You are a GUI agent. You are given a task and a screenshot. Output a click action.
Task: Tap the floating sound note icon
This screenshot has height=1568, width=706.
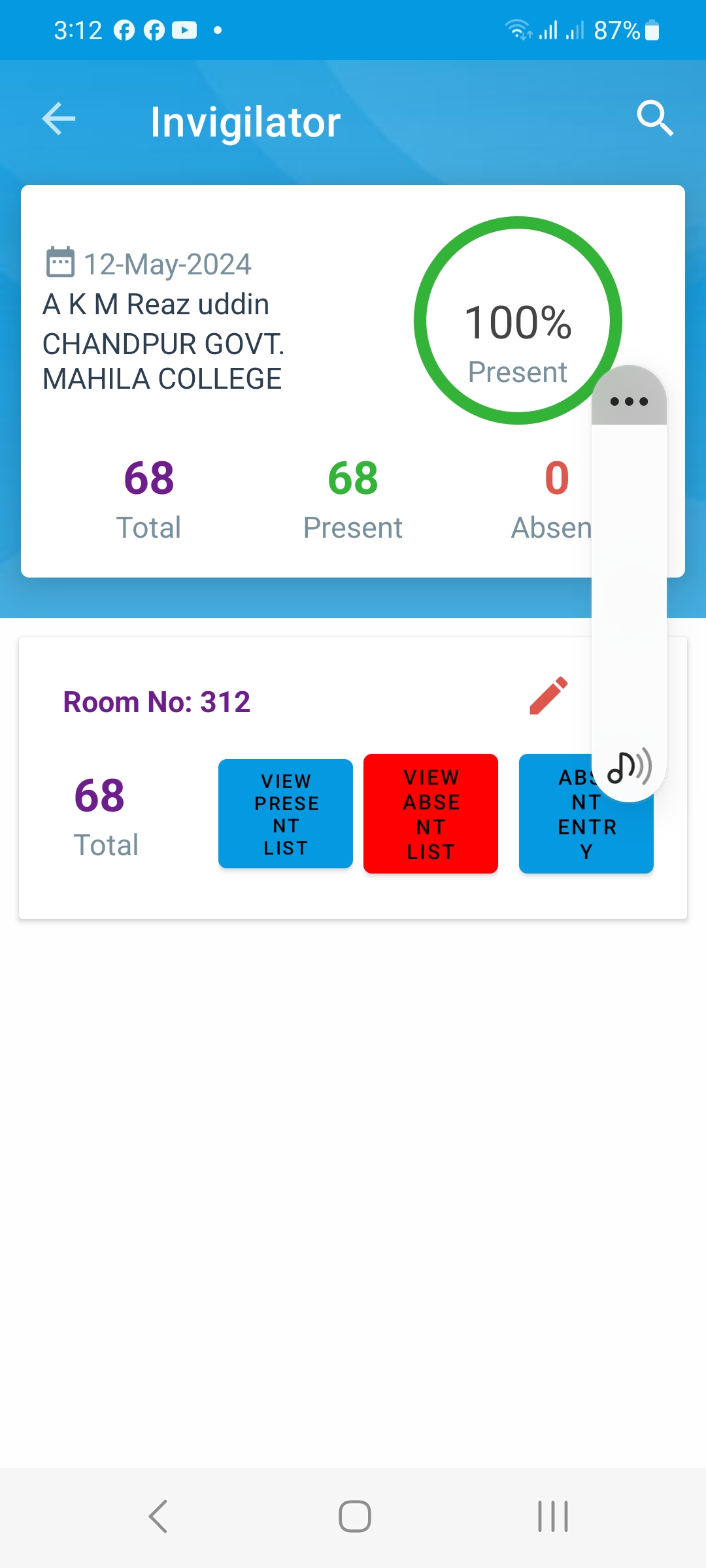click(629, 766)
